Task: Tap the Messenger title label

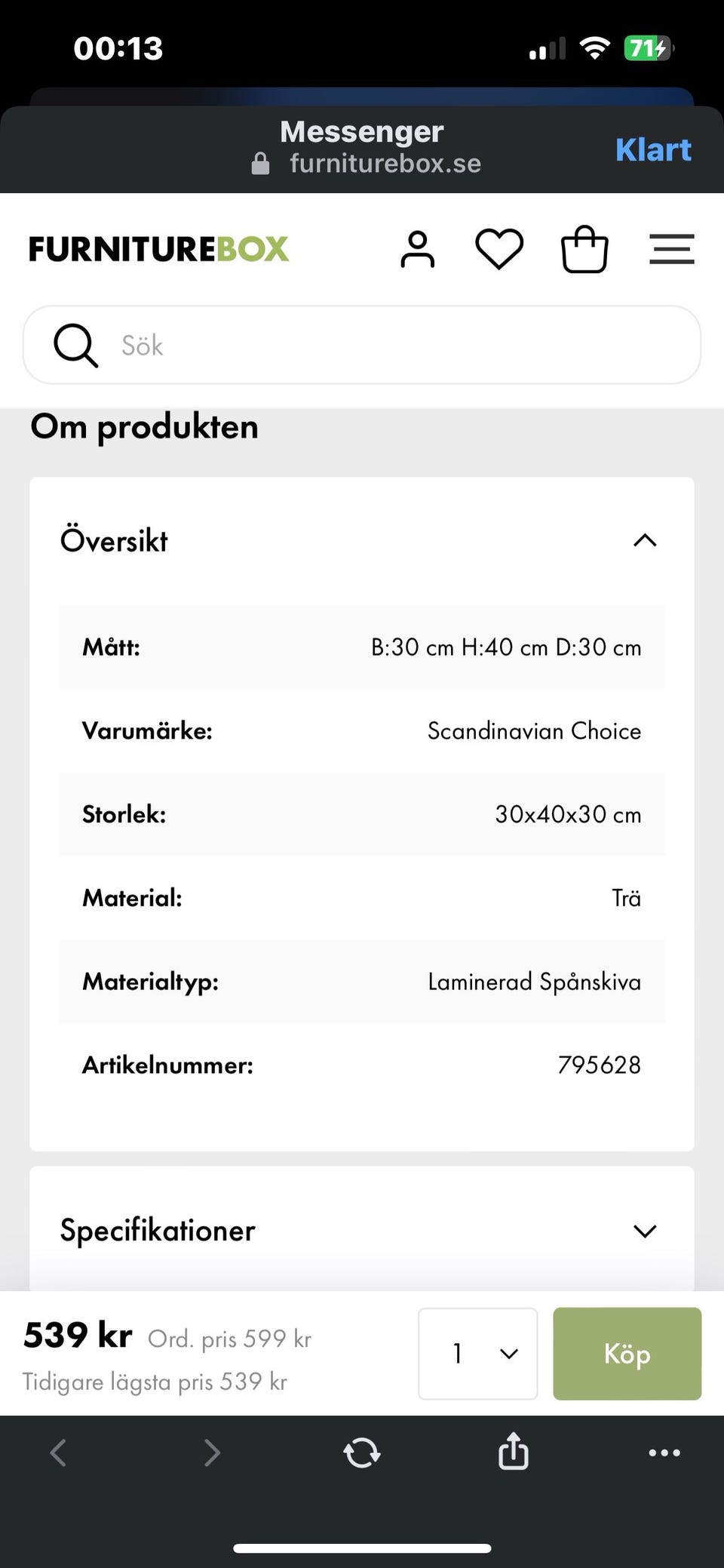Action: (361, 131)
